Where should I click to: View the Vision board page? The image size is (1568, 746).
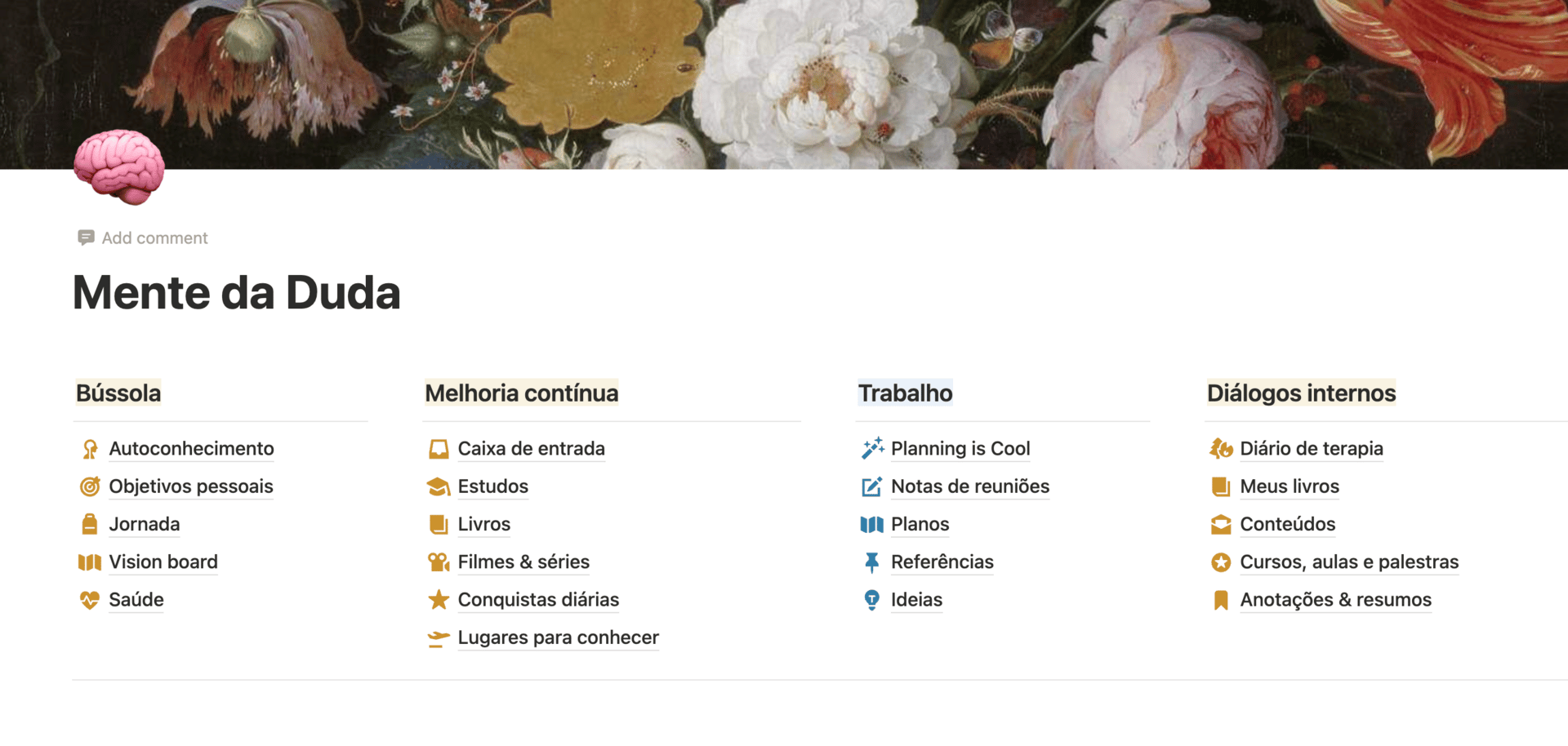[x=163, y=562]
